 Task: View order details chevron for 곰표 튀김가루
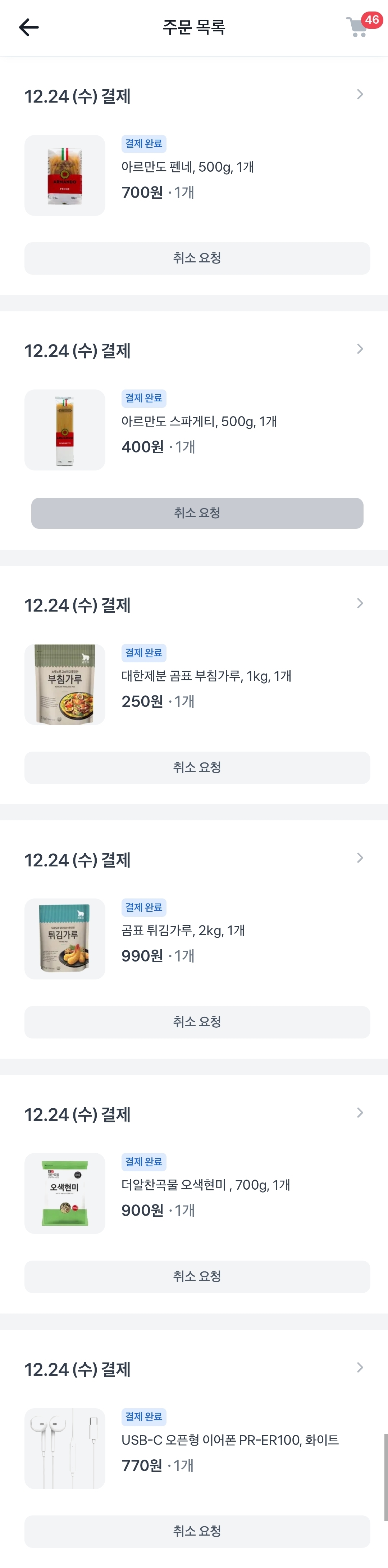click(x=360, y=858)
